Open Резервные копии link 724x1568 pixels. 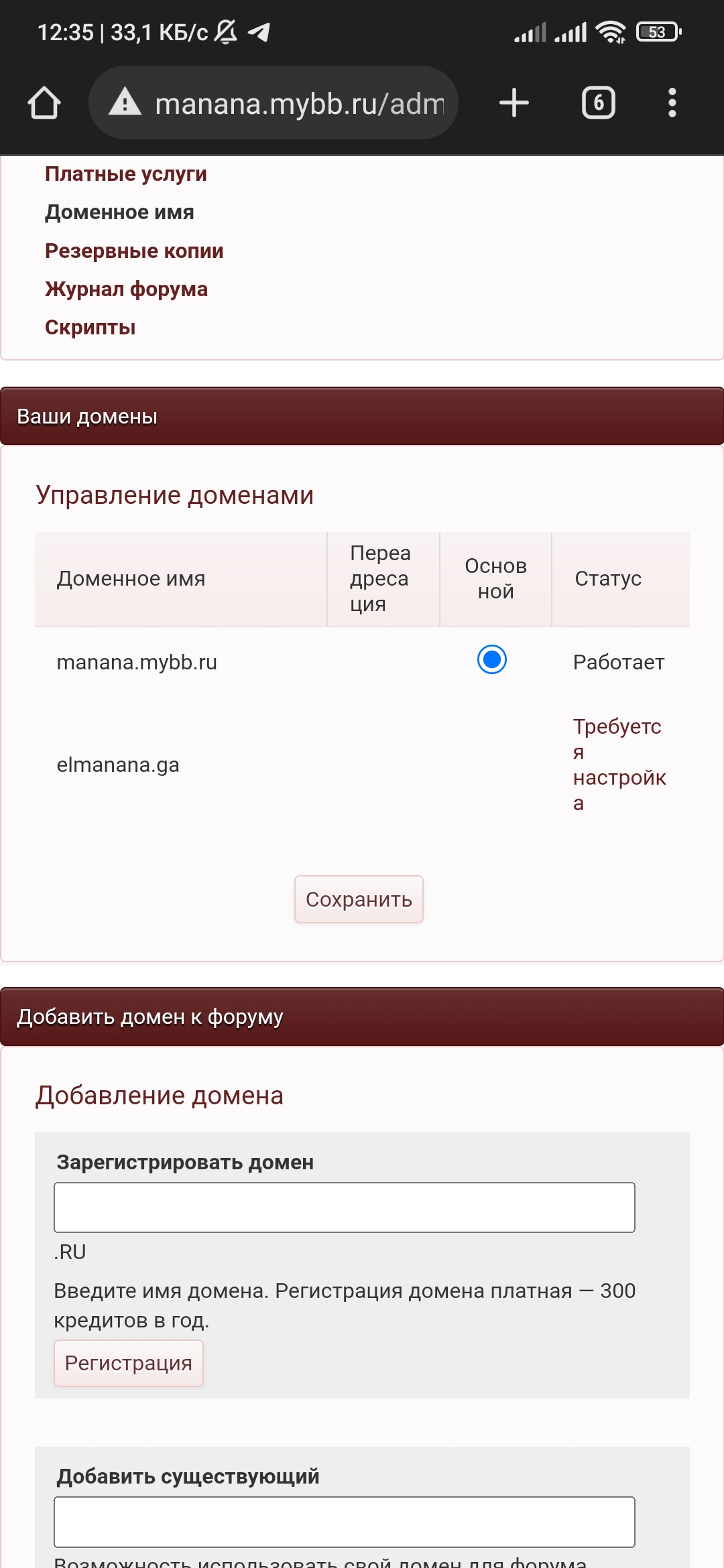134,251
